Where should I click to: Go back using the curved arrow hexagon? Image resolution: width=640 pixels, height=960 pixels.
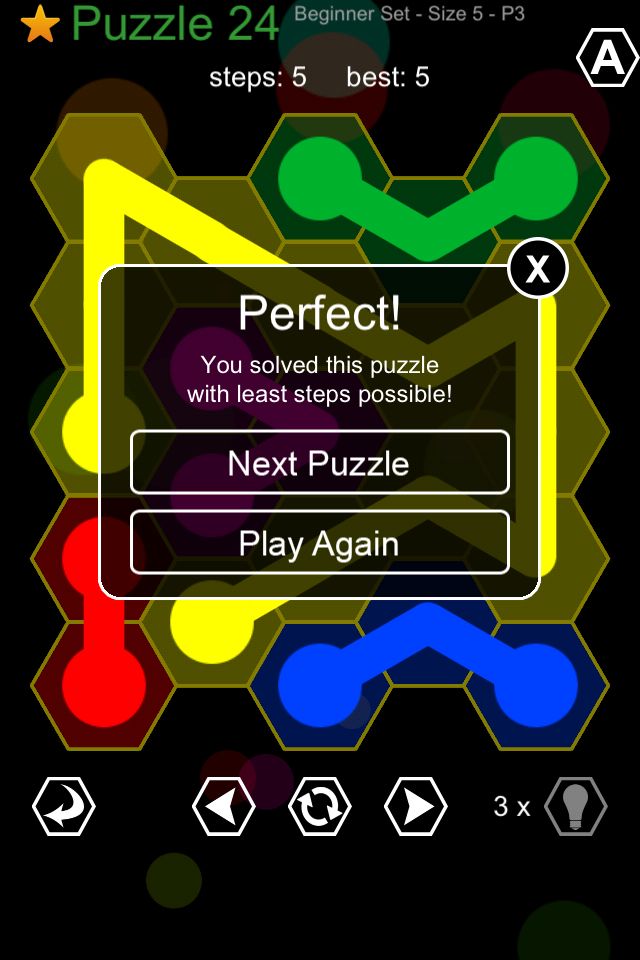pyautogui.click(x=64, y=806)
